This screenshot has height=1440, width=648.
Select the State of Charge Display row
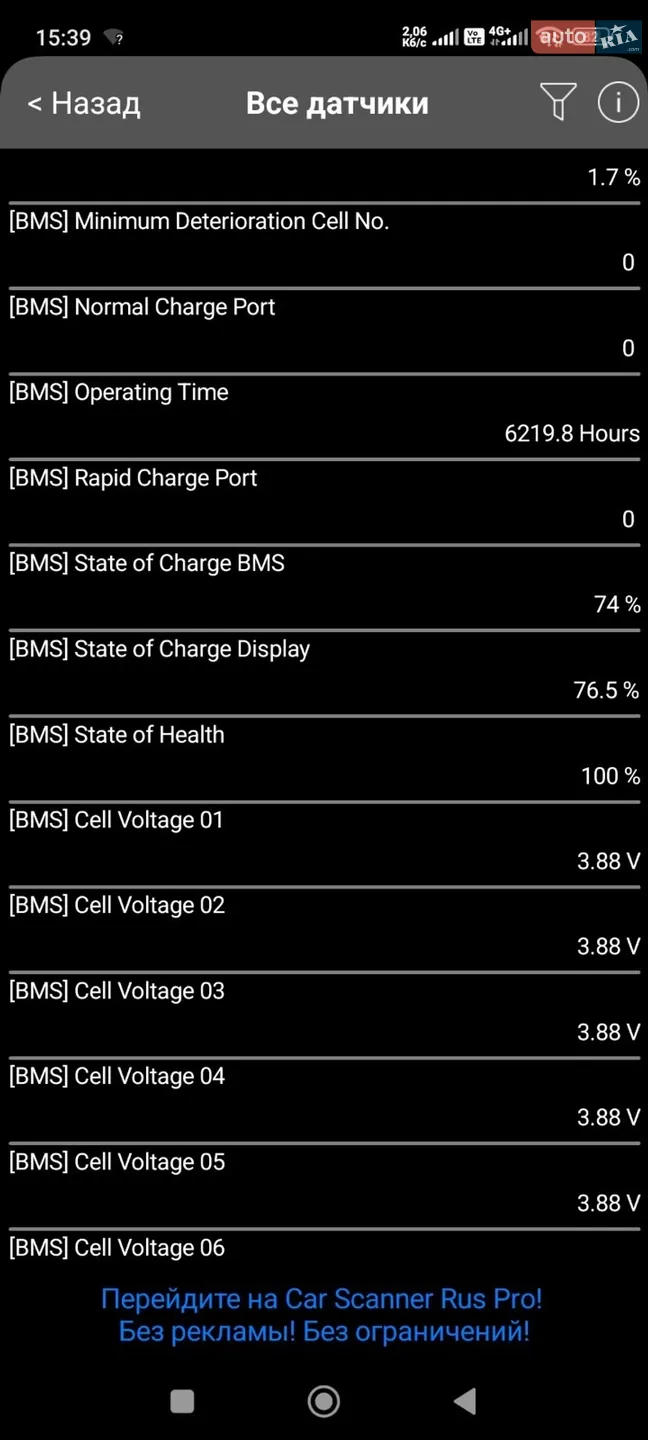pyautogui.click(x=324, y=672)
